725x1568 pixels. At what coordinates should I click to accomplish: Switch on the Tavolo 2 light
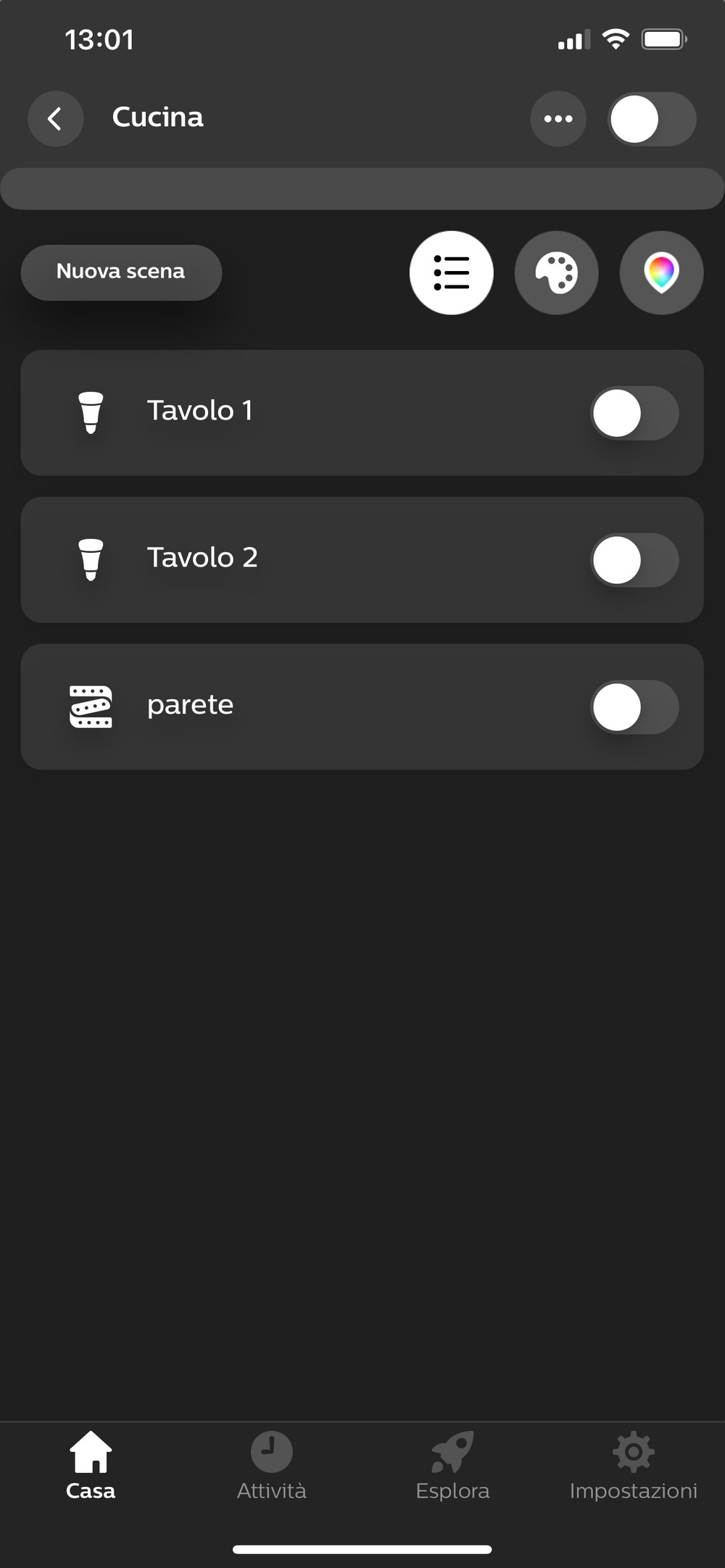634,560
